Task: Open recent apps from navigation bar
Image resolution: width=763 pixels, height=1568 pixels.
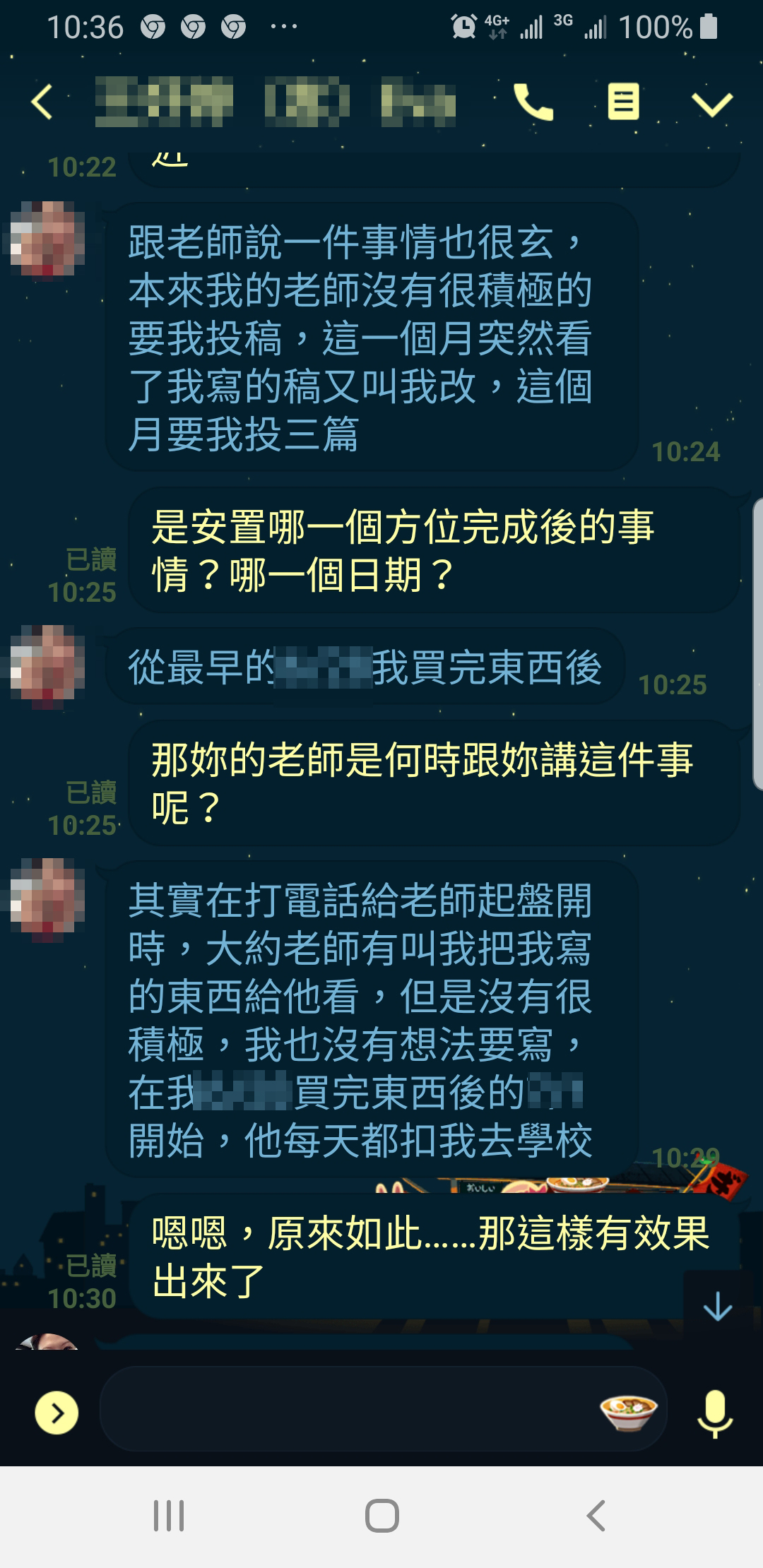Action: coord(169,1516)
